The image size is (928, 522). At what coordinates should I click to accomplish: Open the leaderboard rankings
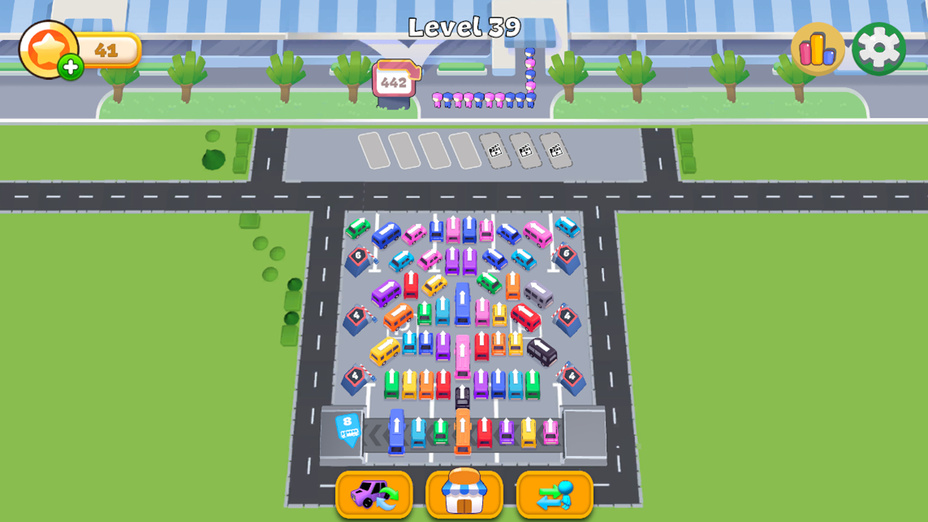point(817,49)
